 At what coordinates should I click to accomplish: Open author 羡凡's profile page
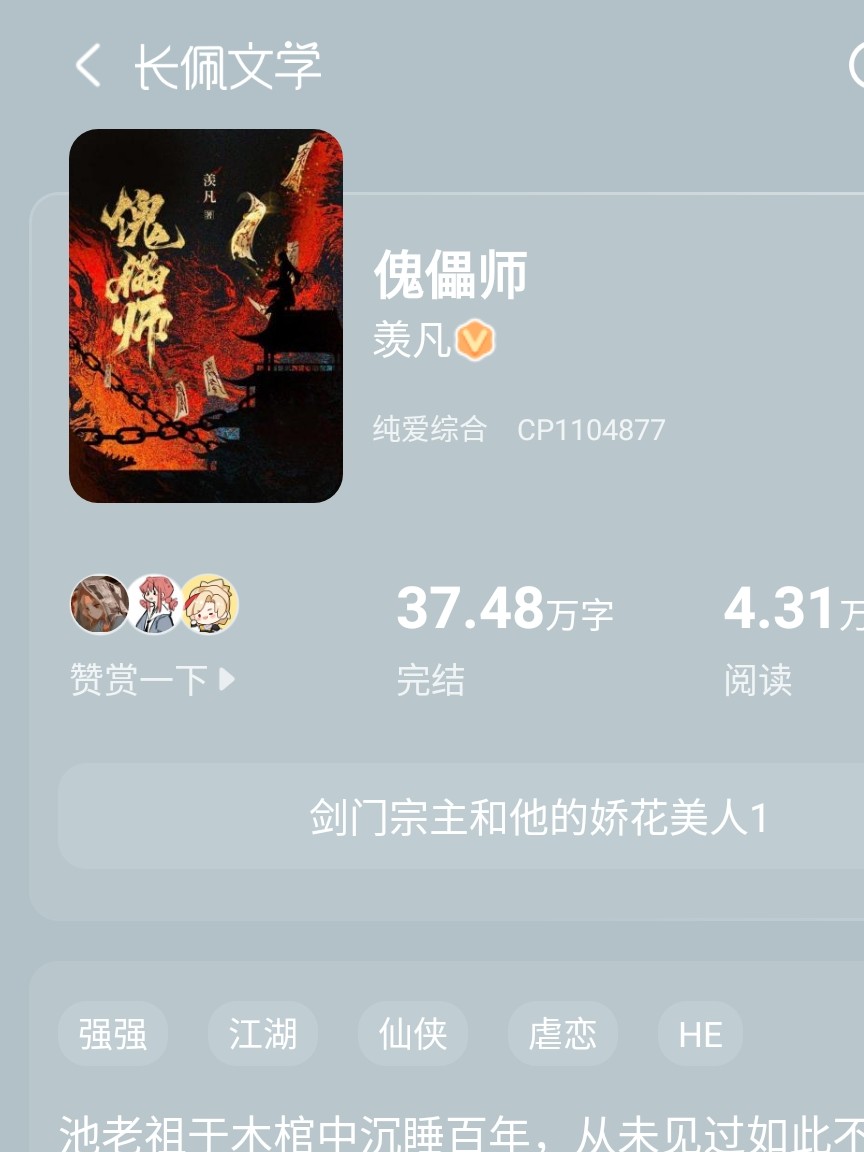point(412,341)
